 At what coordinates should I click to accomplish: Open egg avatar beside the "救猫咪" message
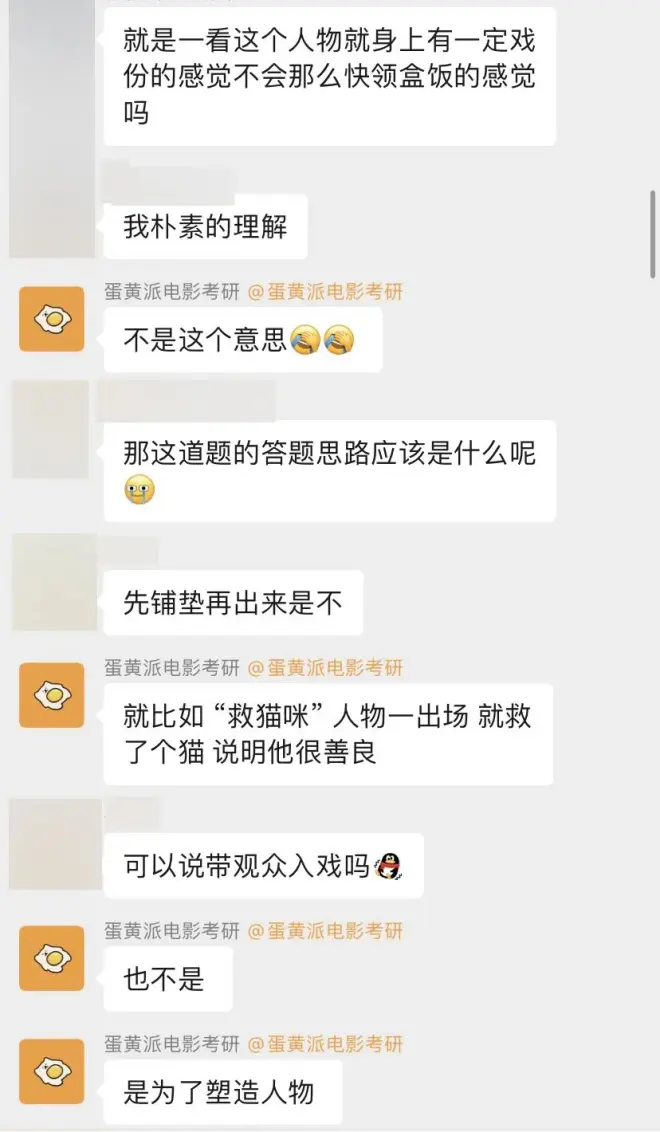[51, 695]
